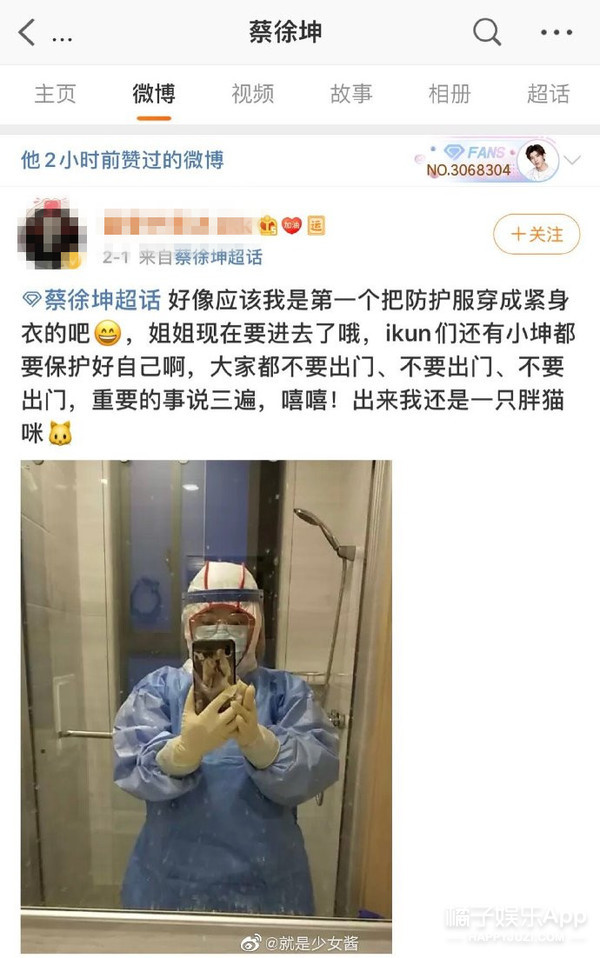
Task: Switch to the 相册 tab
Action: pyautogui.click(x=450, y=94)
